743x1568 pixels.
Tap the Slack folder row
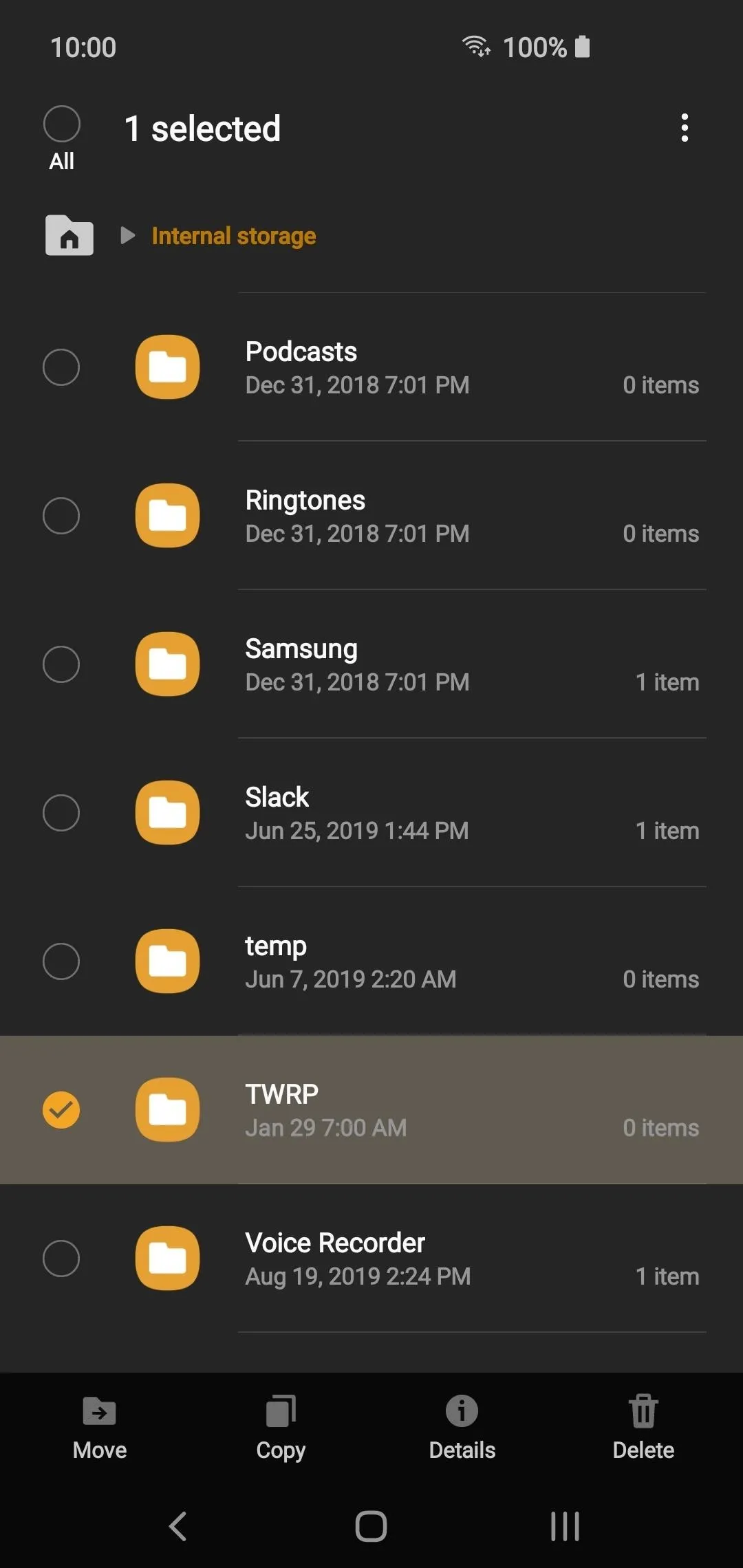point(371,813)
